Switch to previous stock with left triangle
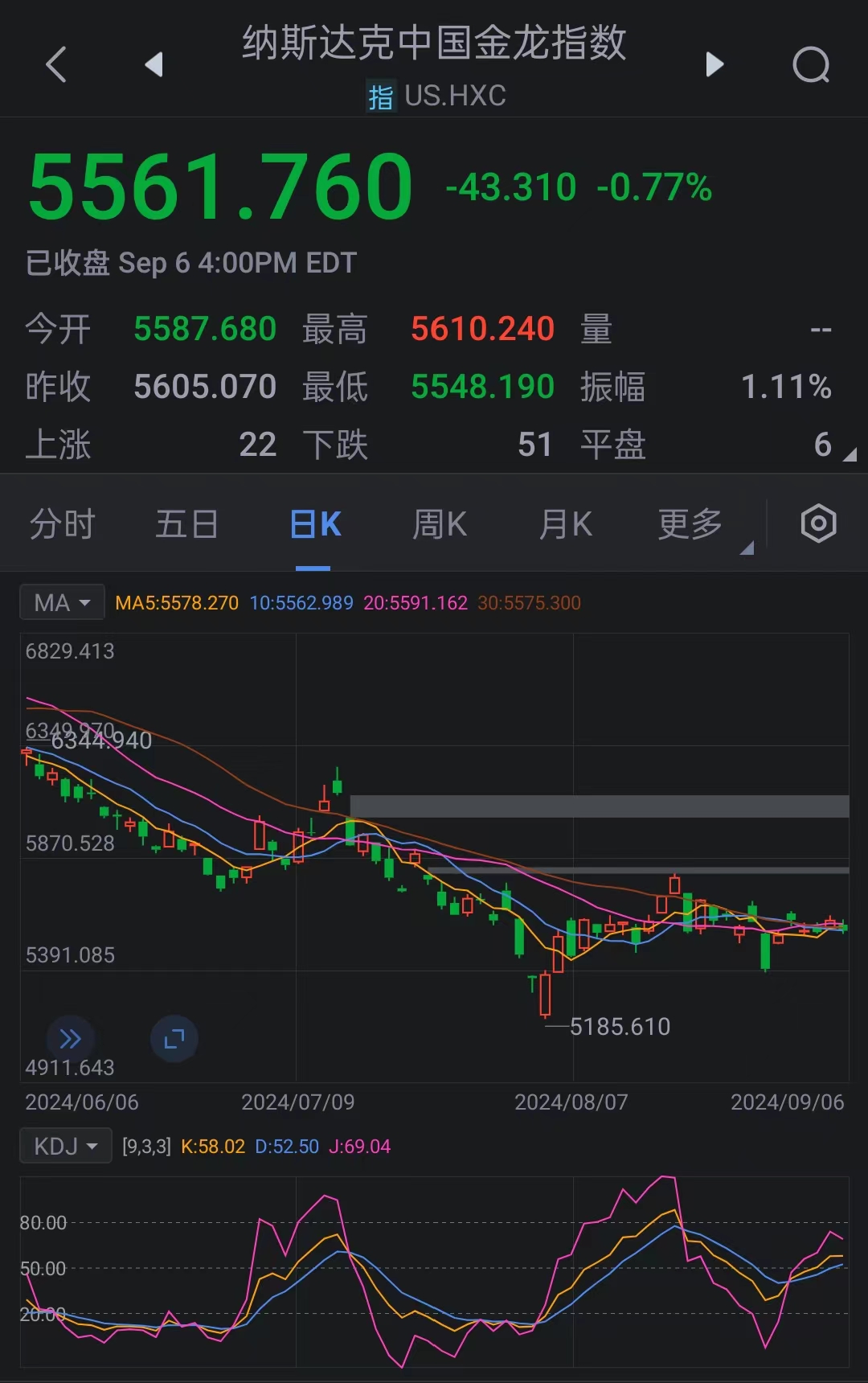The height and width of the screenshot is (1383, 868). pyautogui.click(x=155, y=66)
